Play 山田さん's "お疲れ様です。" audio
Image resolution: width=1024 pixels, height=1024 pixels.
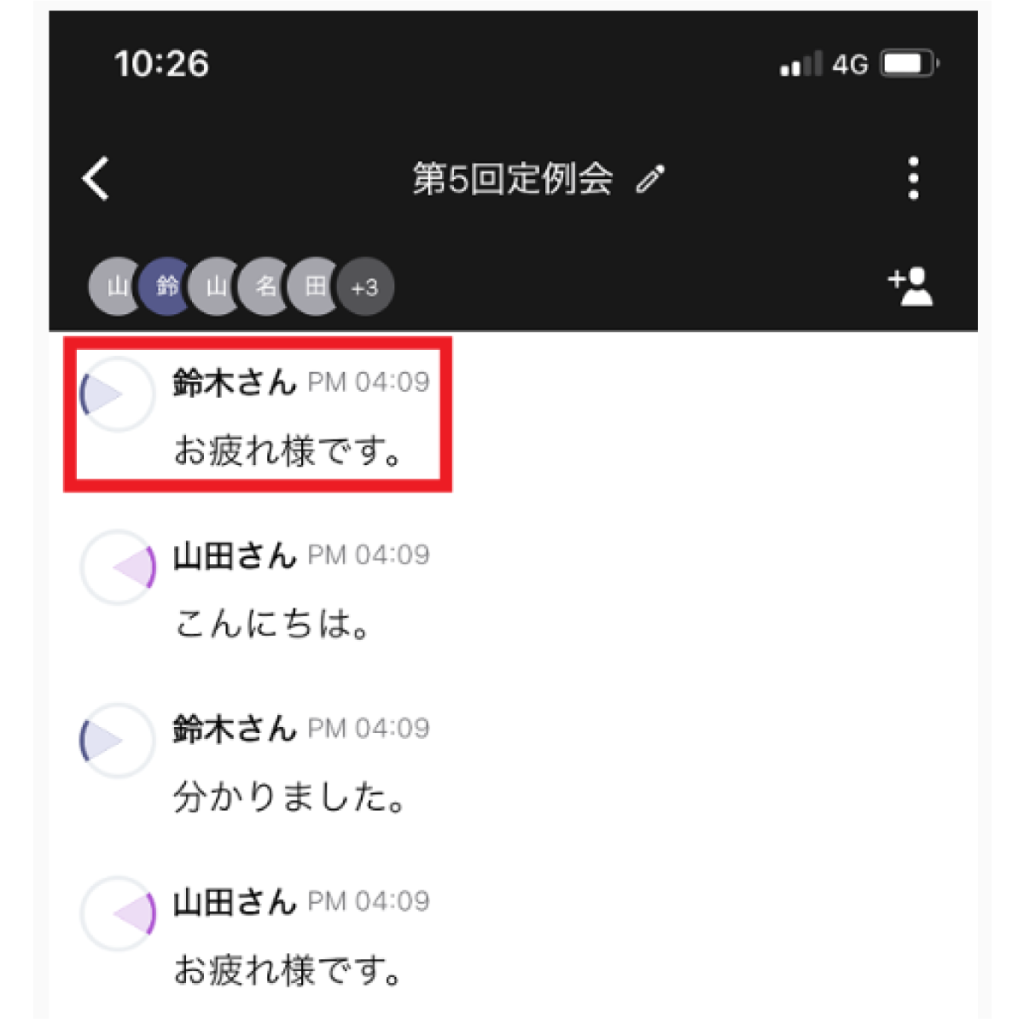[118, 914]
